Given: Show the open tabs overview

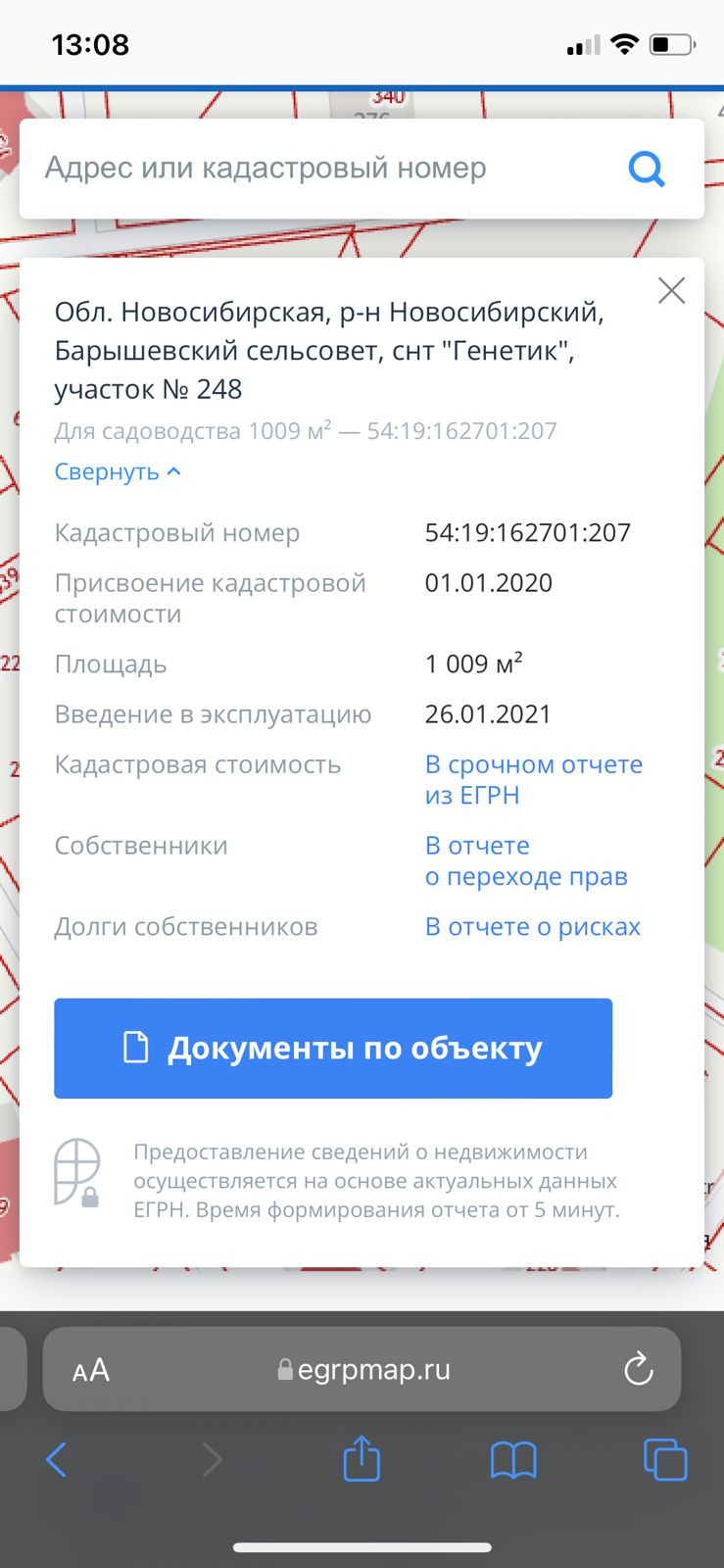Looking at the screenshot, I should point(665,1459).
